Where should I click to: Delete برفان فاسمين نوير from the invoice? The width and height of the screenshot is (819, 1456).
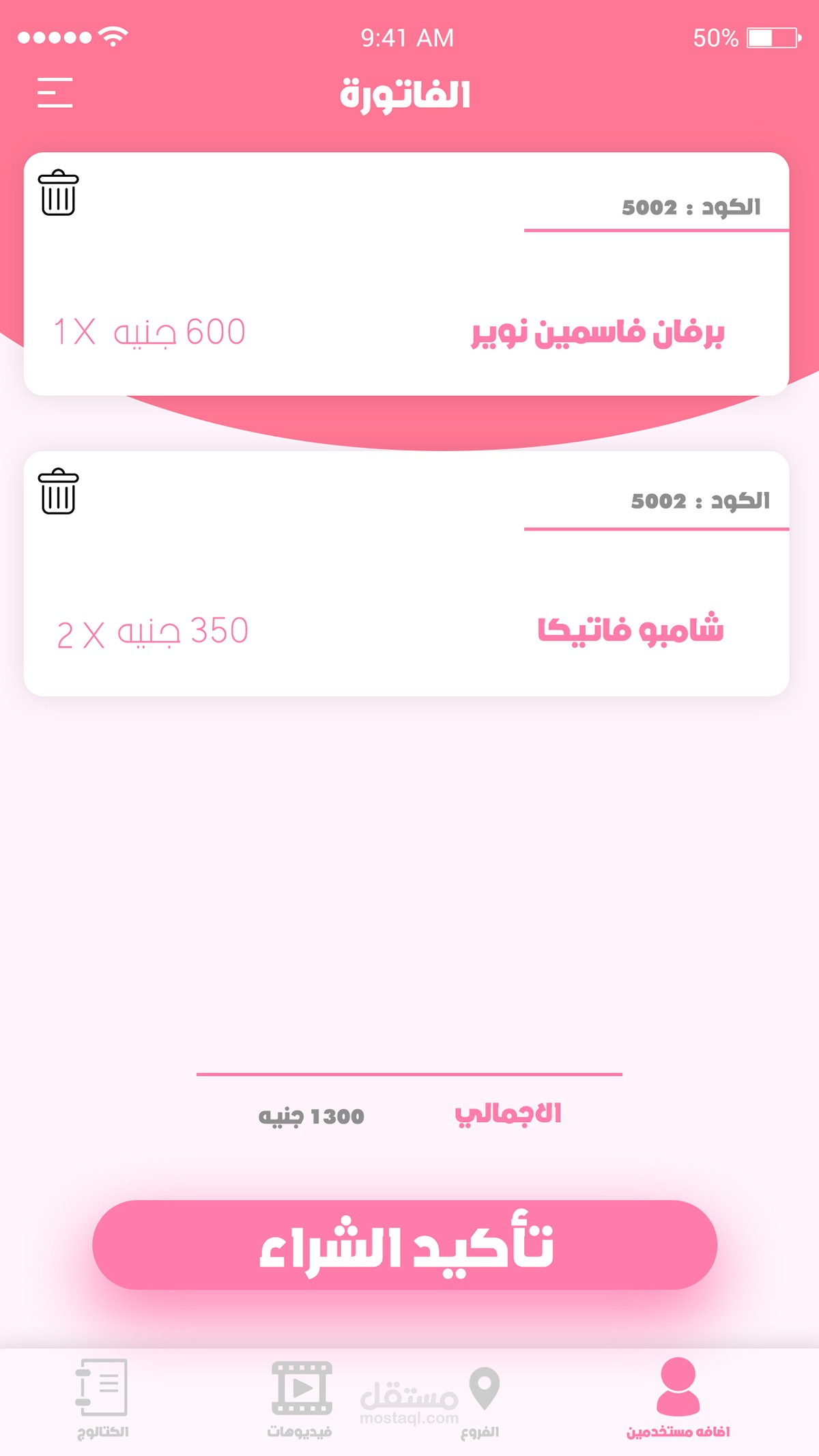[58, 192]
